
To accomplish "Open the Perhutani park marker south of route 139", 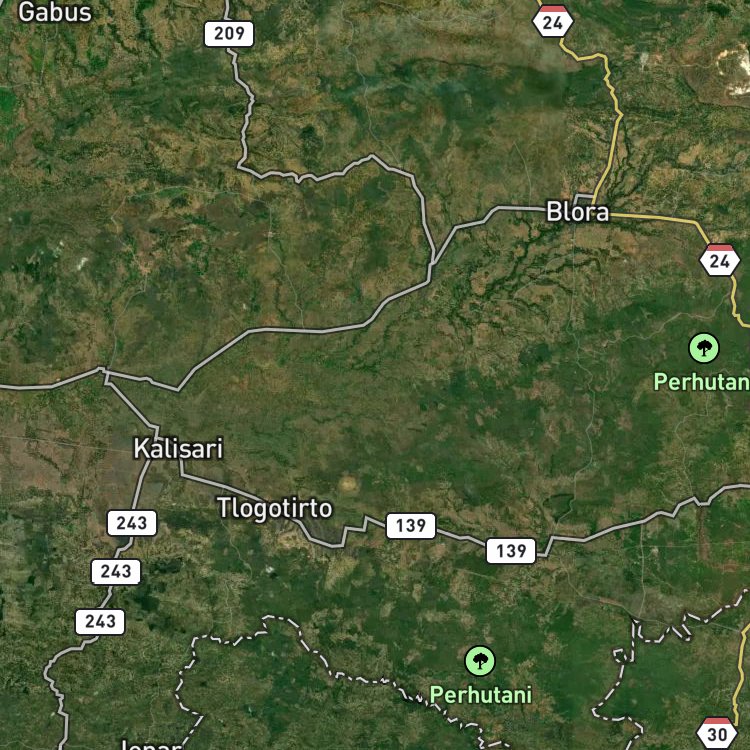I will pos(480,661).
